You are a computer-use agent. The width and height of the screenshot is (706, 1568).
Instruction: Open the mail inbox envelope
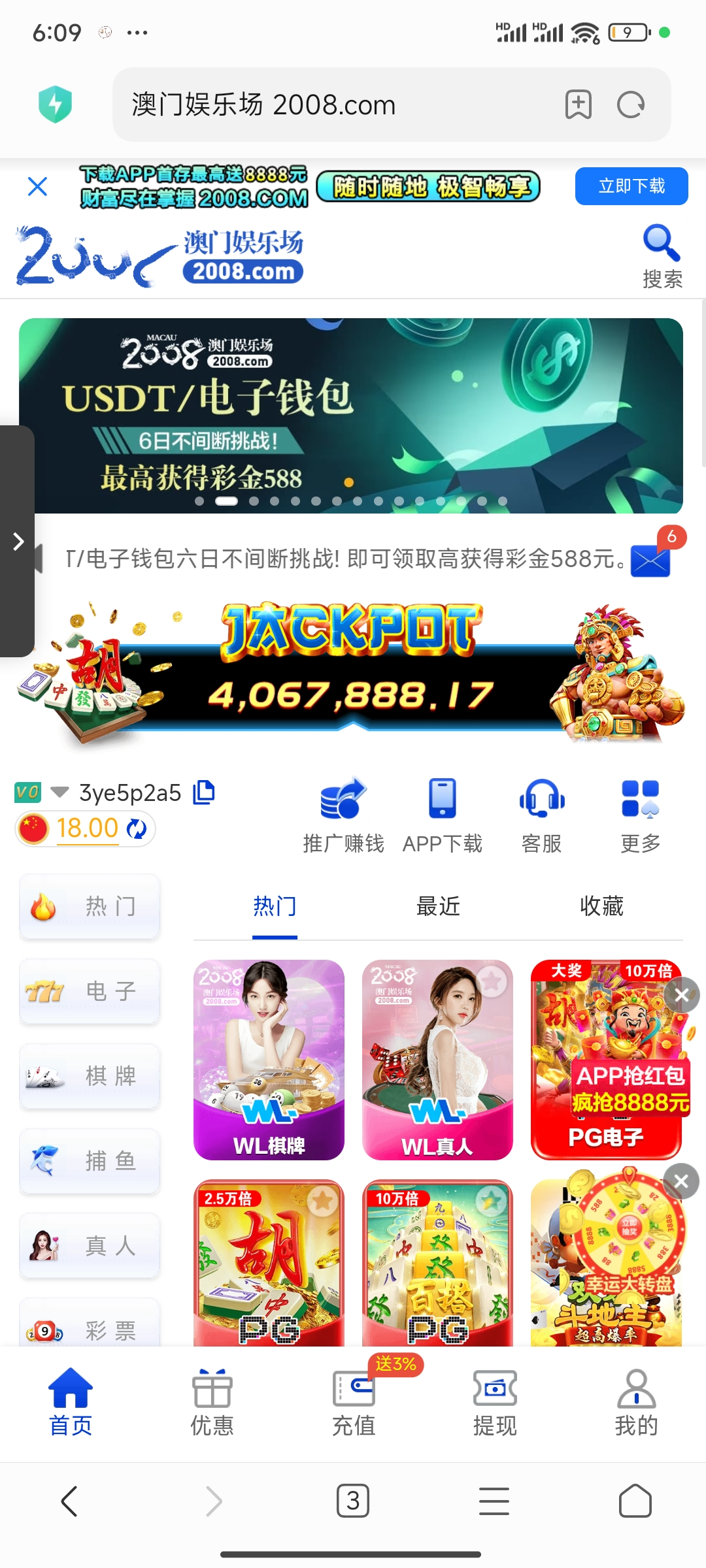click(651, 561)
